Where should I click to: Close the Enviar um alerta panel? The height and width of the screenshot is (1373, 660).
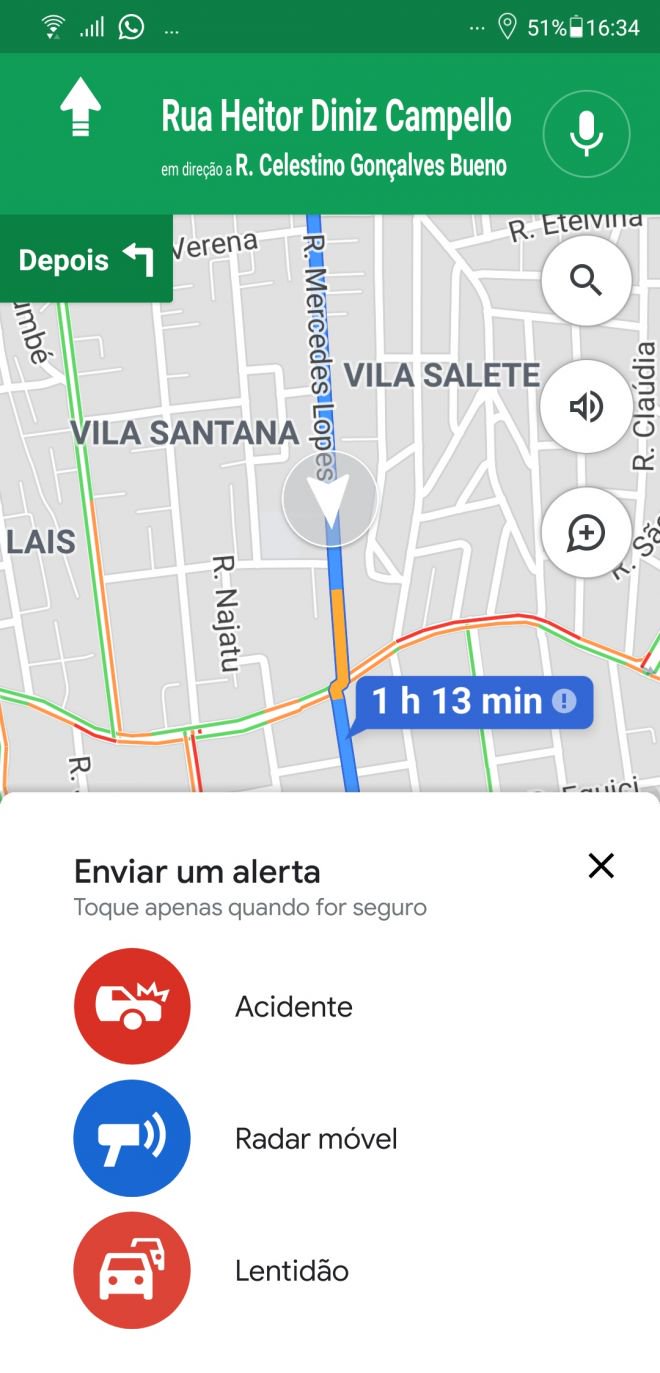point(601,866)
